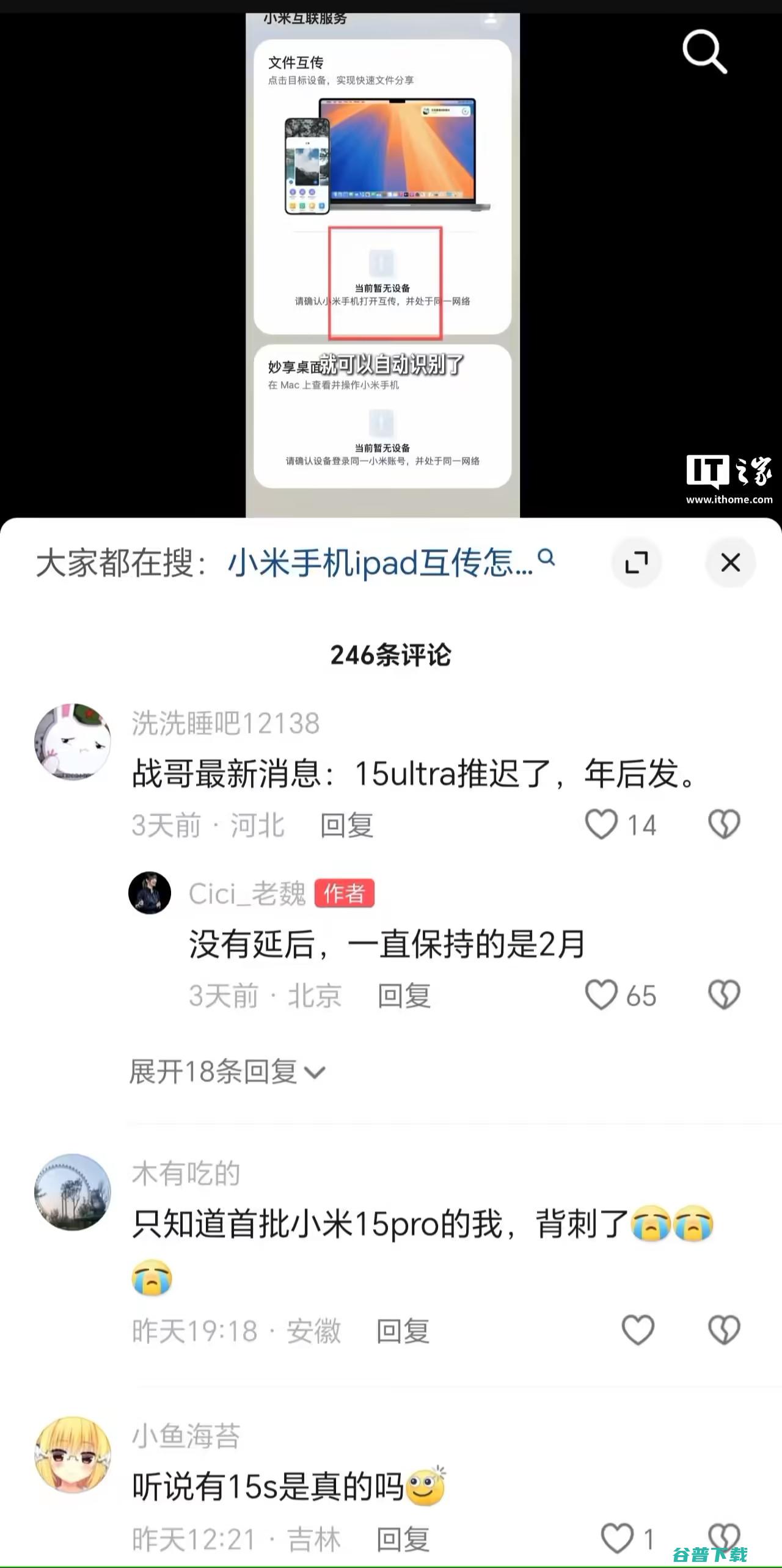Open the top-right search magnifier
The height and width of the screenshot is (1568, 782).
click(706, 52)
